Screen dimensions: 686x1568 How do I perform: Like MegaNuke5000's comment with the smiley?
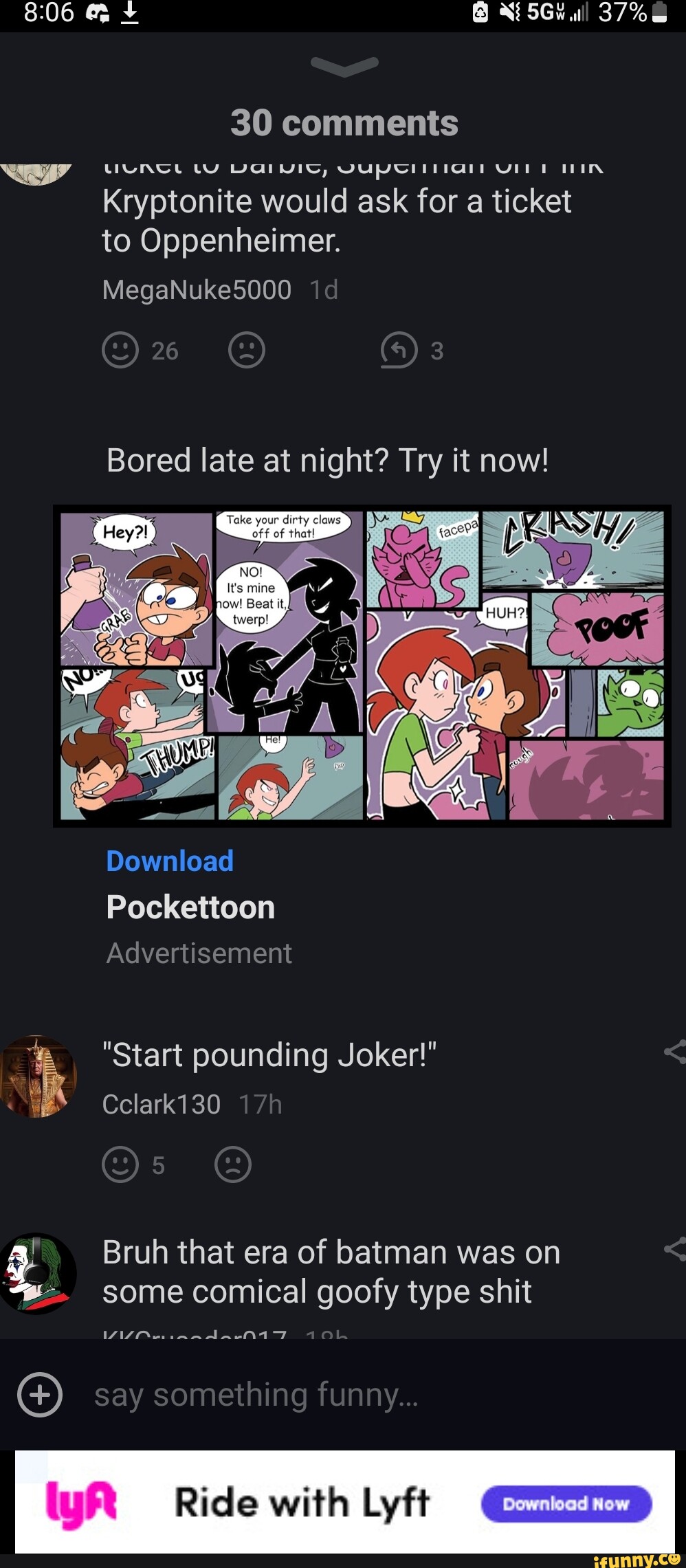pos(120,351)
